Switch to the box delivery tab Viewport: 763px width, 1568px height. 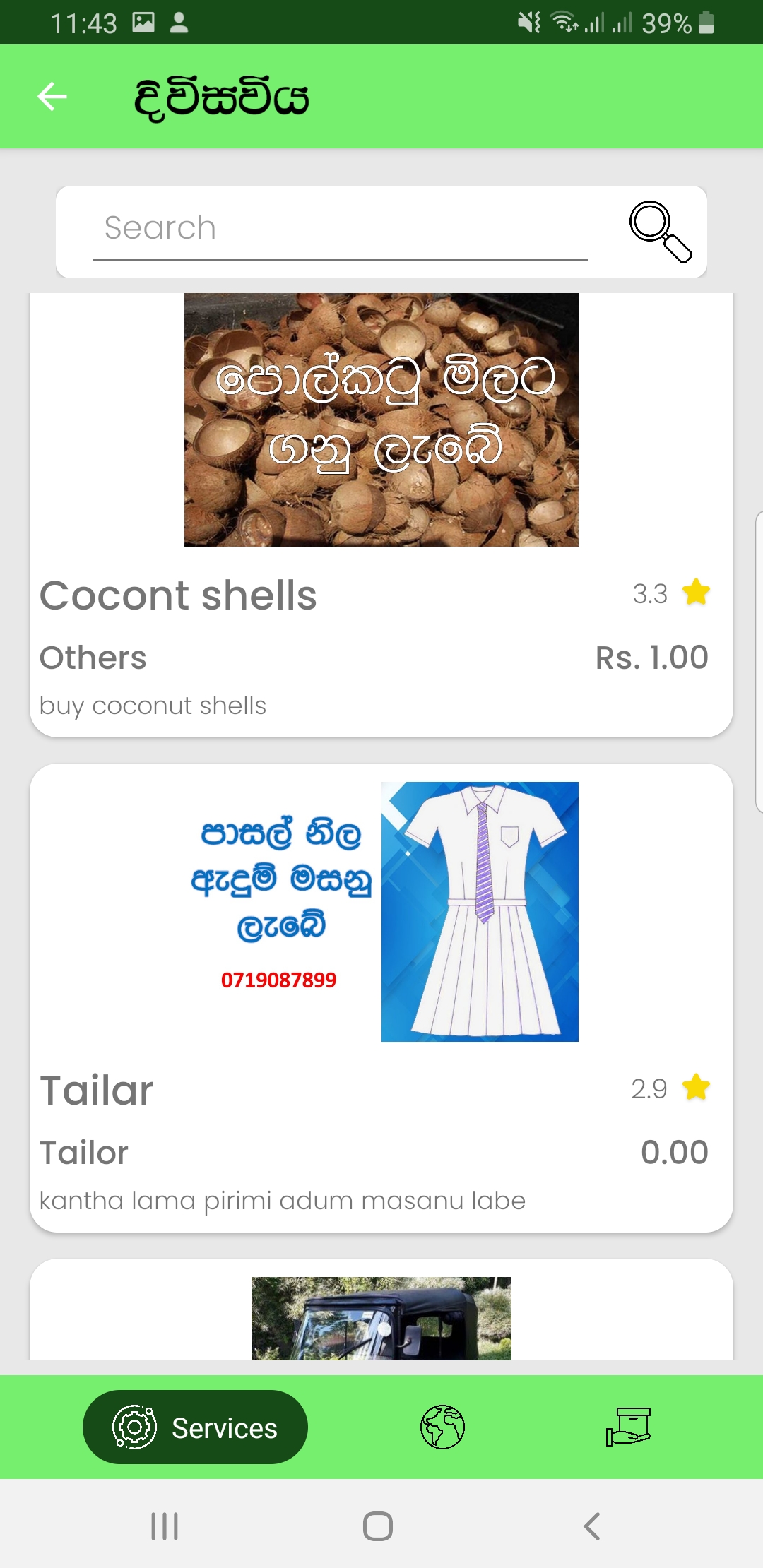click(628, 1427)
